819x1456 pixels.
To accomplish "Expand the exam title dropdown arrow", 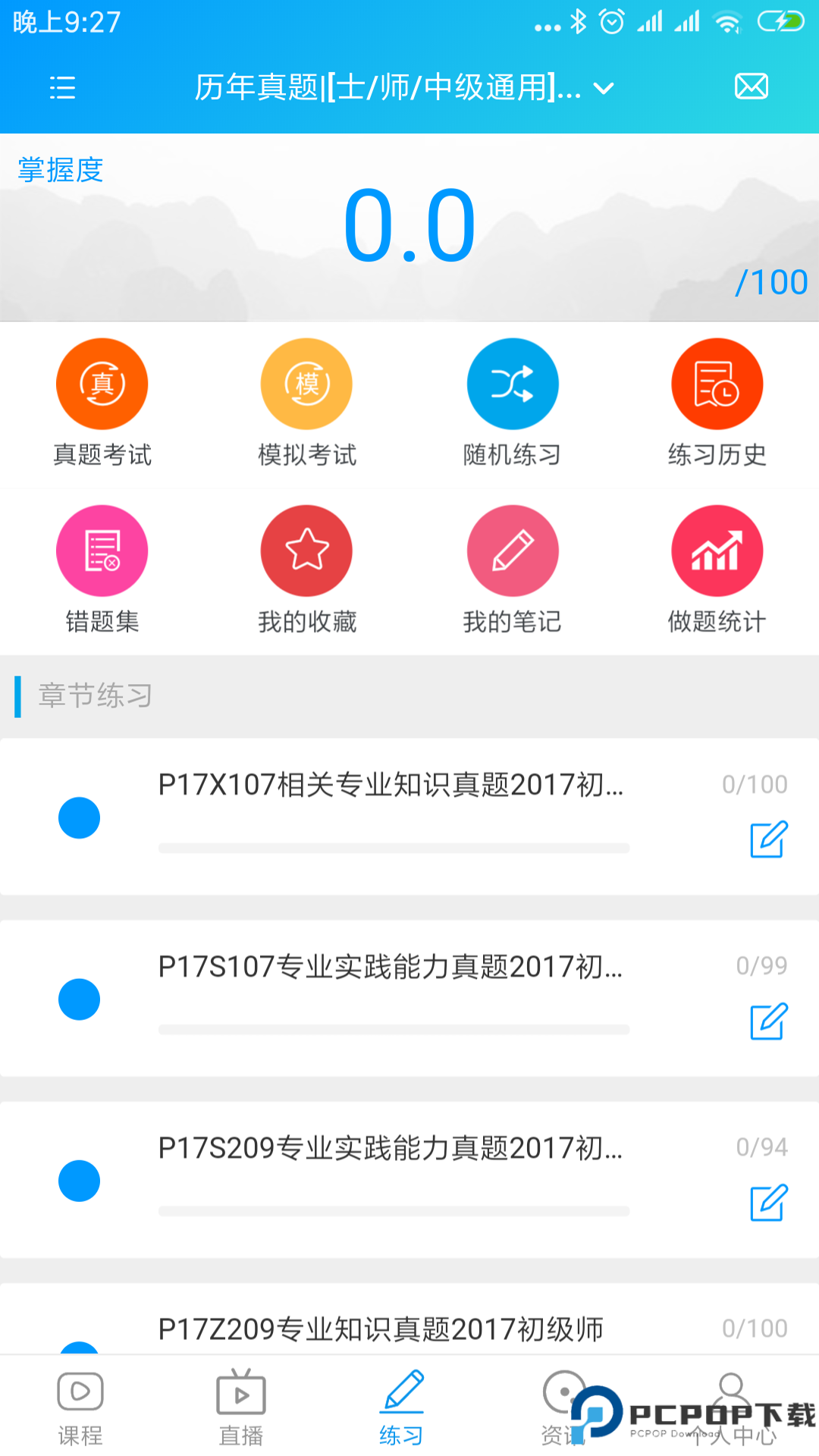I will pos(603,89).
